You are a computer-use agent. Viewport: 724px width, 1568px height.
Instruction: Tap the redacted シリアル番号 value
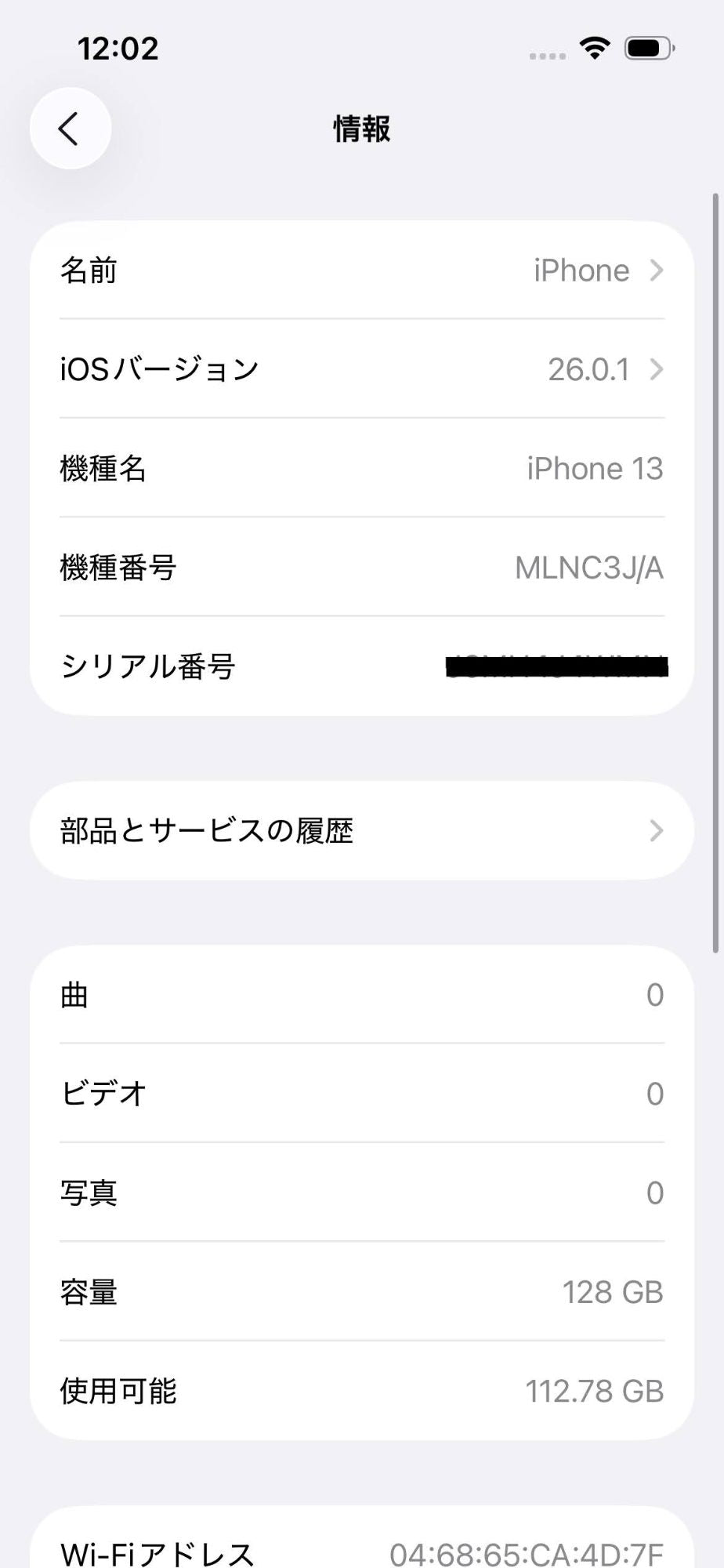point(556,667)
